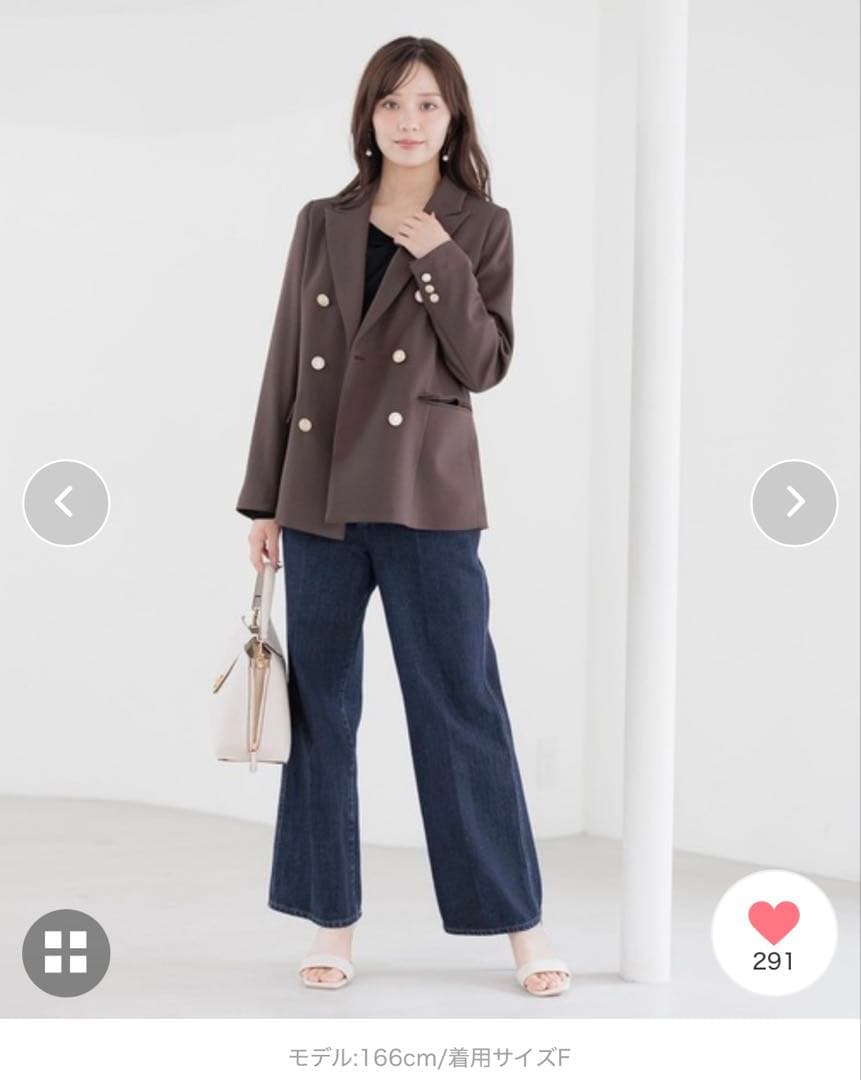Screen dimensions: 861x1080
Task: Go to the next product photo
Action: click(794, 502)
